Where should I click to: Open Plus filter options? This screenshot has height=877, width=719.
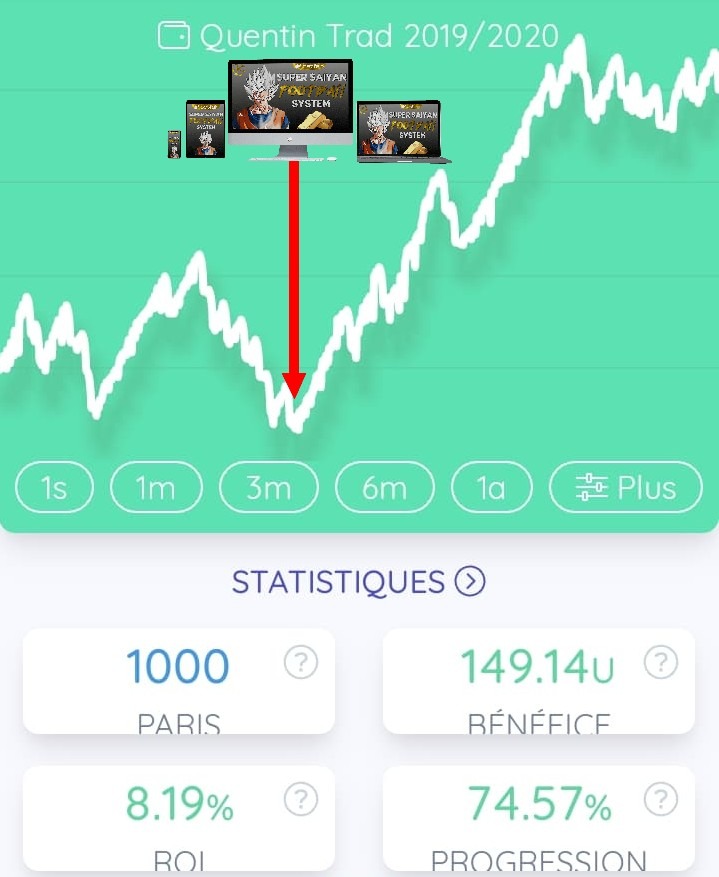pos(626,487)
